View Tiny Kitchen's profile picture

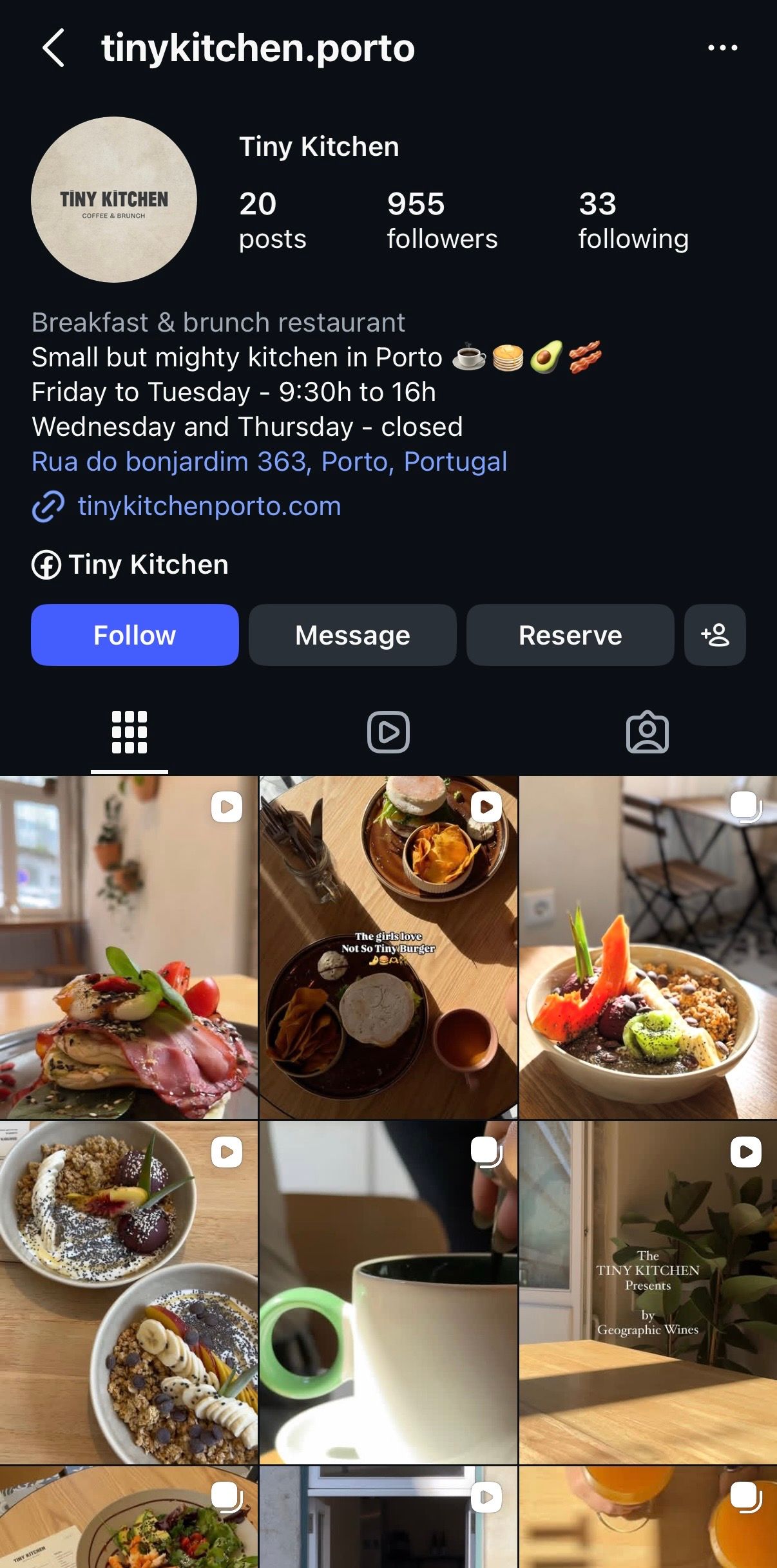click(x=114, y=200)
